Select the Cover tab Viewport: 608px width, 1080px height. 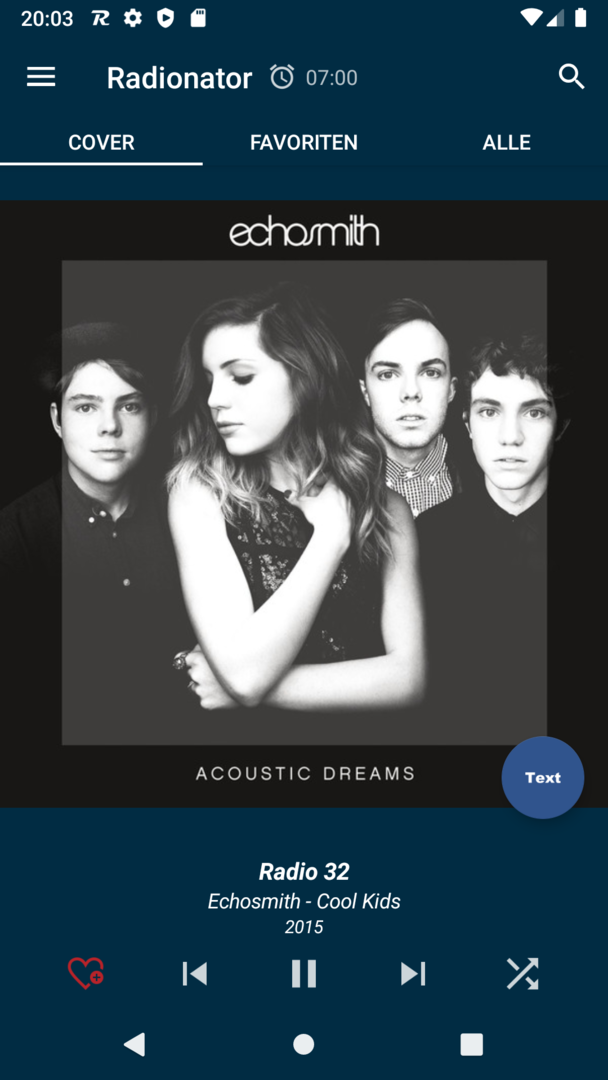pos(101,143)
